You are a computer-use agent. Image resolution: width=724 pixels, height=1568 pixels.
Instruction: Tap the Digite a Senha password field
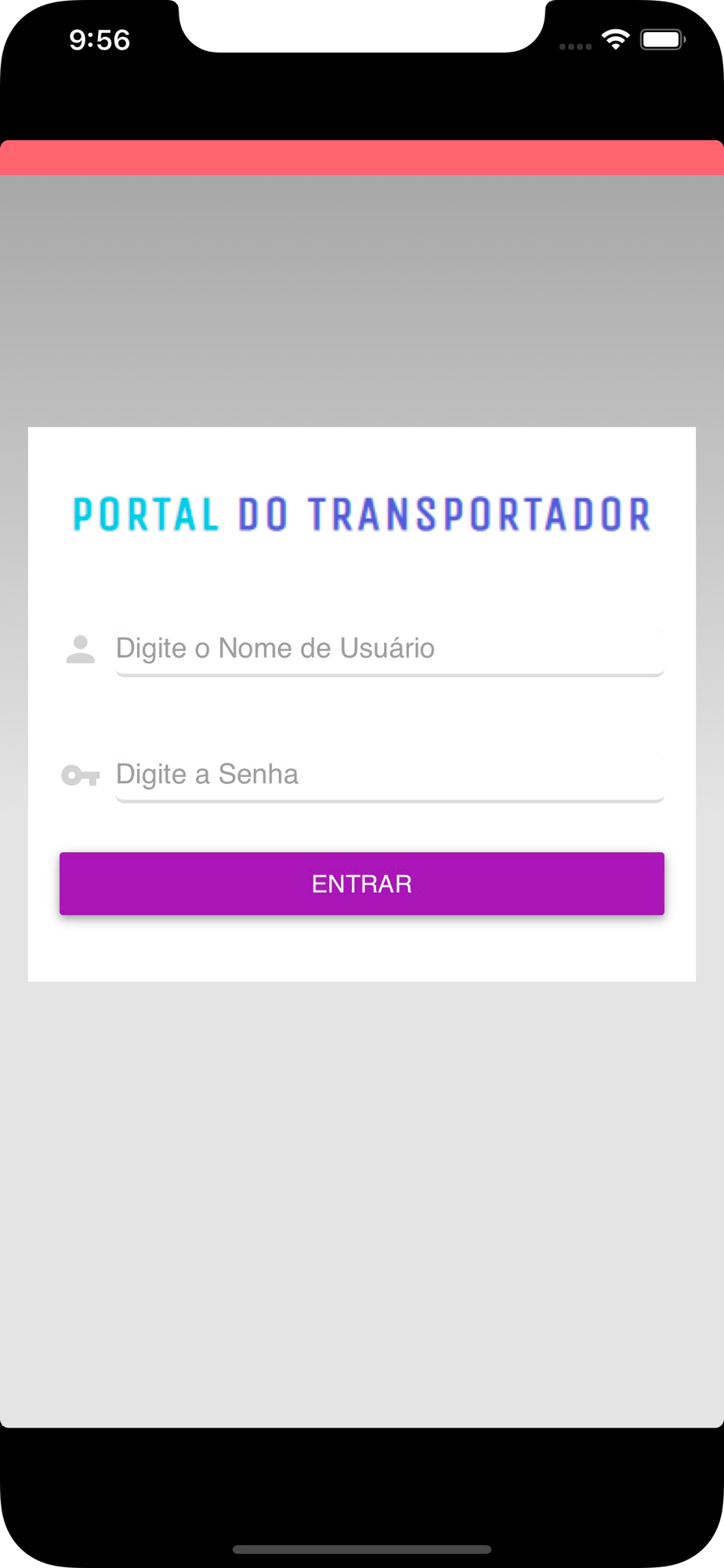pyautogui.click(x=389, y=775)
